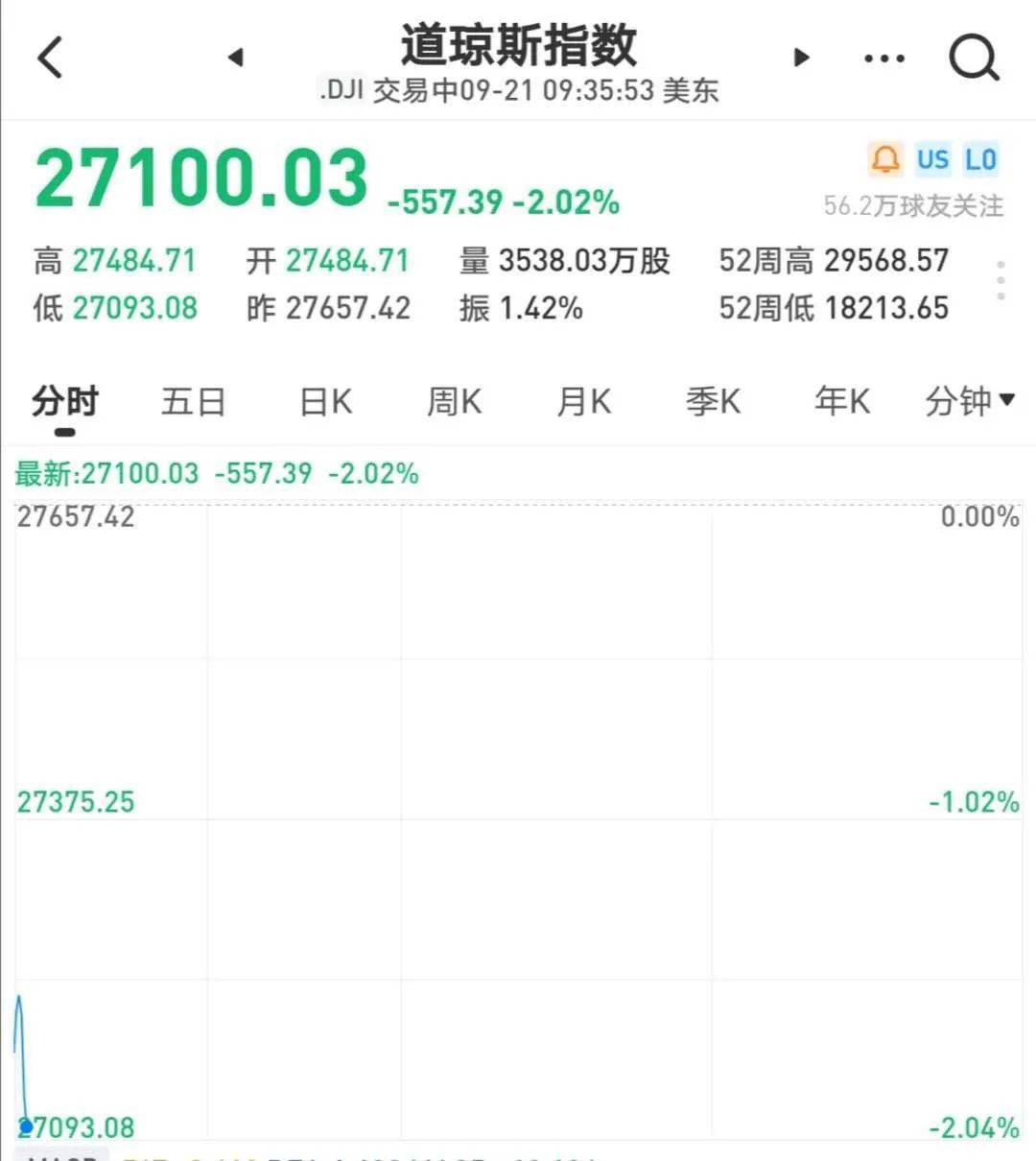The height and width of the screenshot is (1161, 1036).
Task: Show the 周K weekly chart
Action: 455,401
